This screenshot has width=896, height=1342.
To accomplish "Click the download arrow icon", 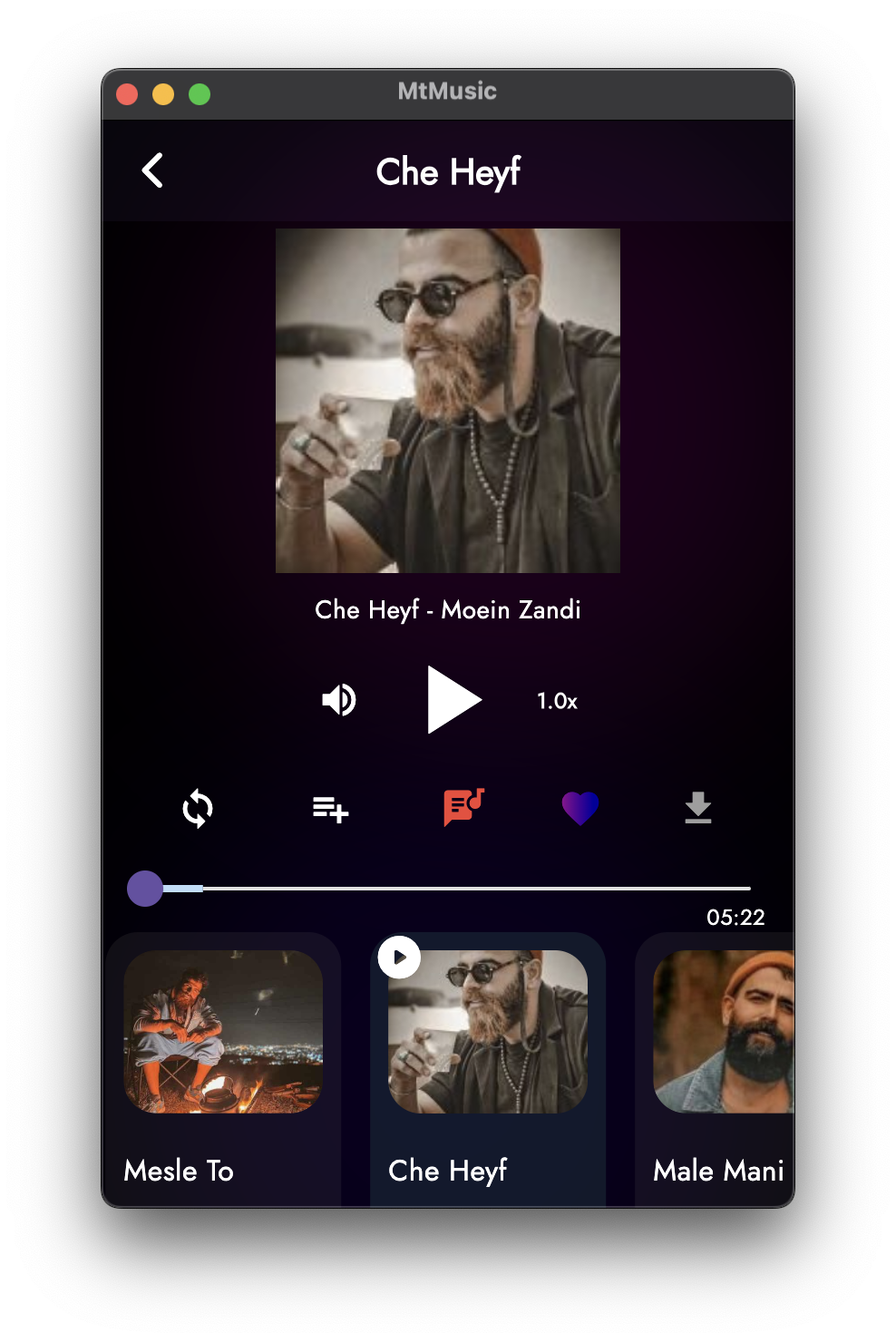I will coord(698,808).
